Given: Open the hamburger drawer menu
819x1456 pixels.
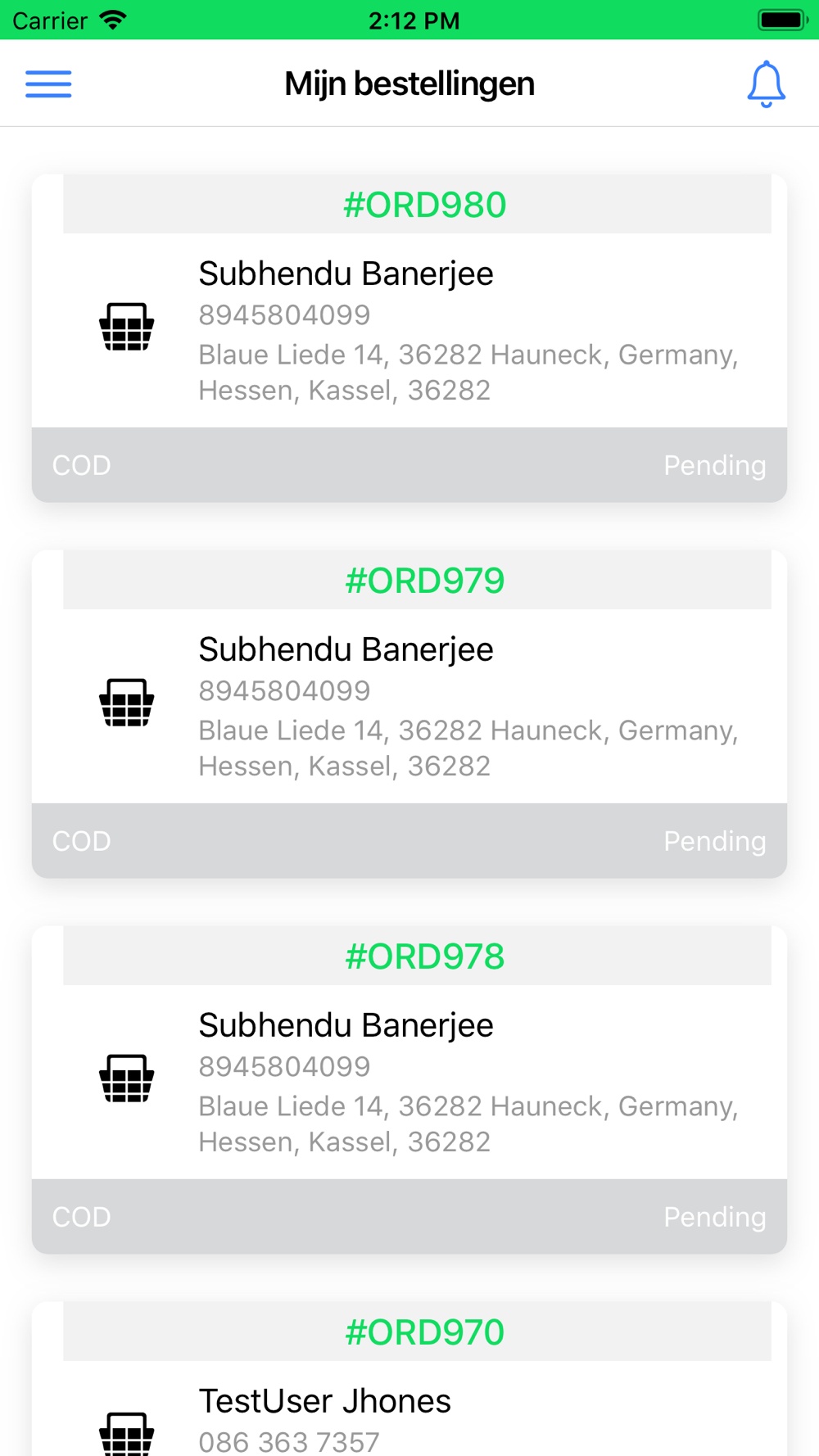Looking at the screenshot, I should coord(48,84).
